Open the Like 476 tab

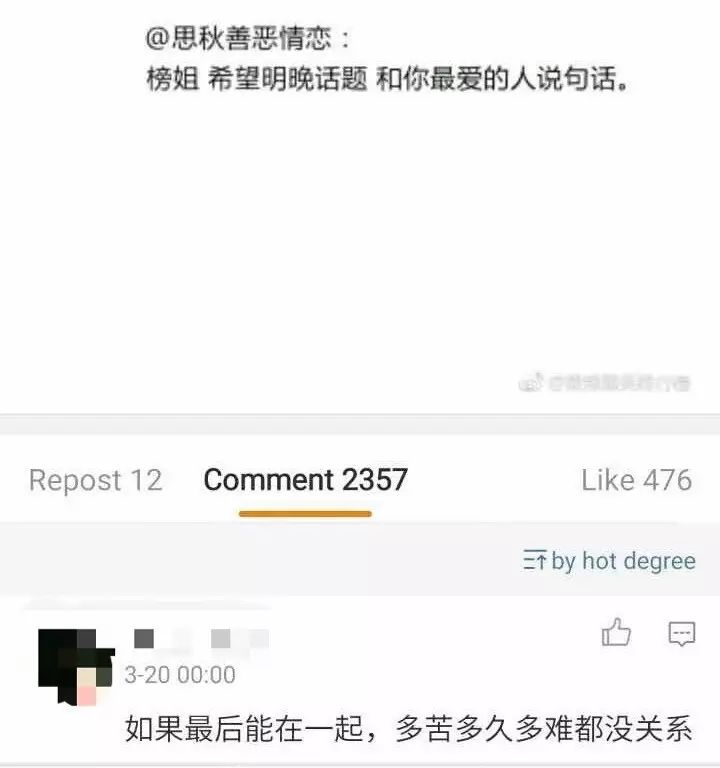click(x=636, y=480)
